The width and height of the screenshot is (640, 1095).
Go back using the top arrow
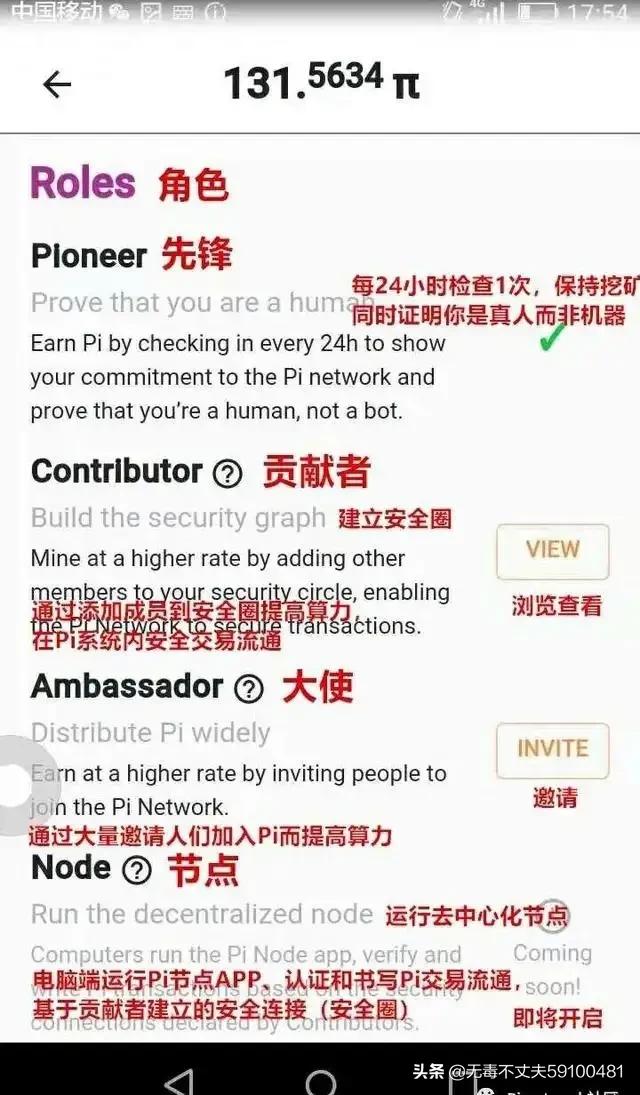(57, 84)
